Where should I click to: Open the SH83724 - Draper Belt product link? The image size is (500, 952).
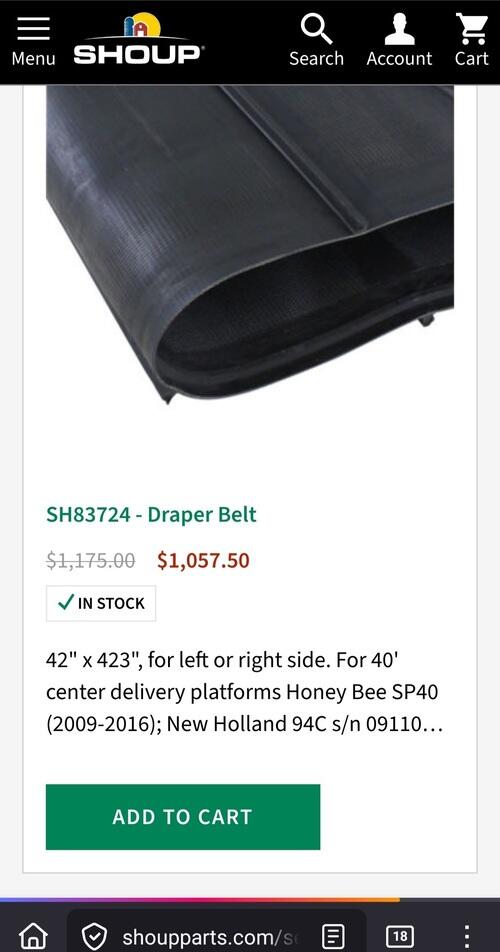(151, 515)
